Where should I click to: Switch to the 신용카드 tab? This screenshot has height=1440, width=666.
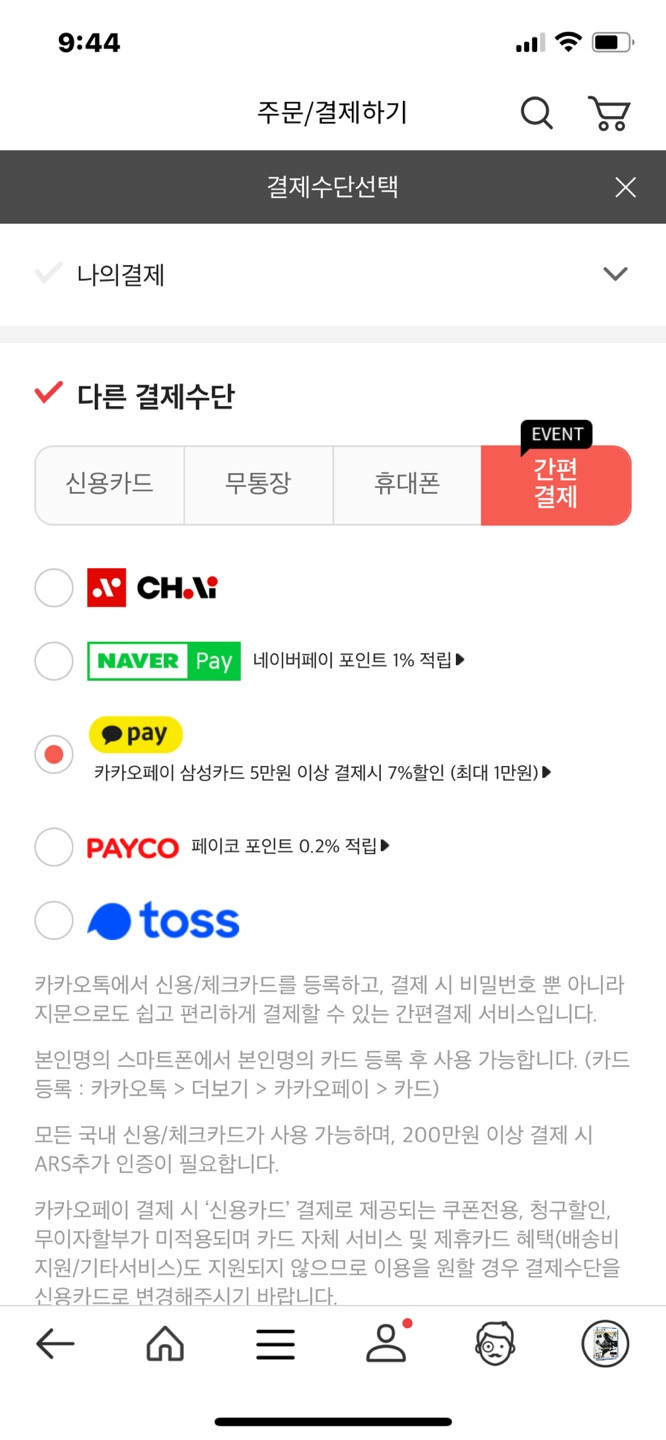tap(110, 485)
